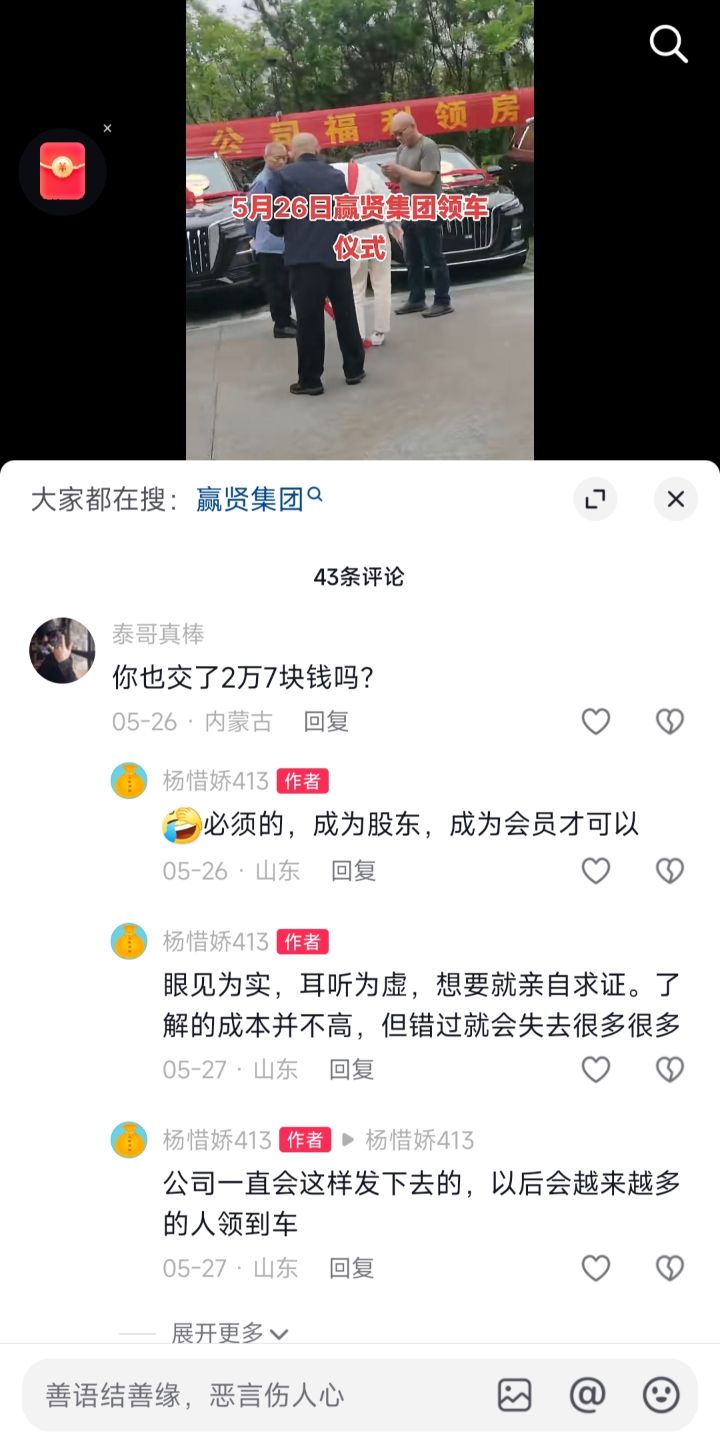Like the reply 公司一直会这样发下去的
720x1446 pixels.
coord(596,1268)
